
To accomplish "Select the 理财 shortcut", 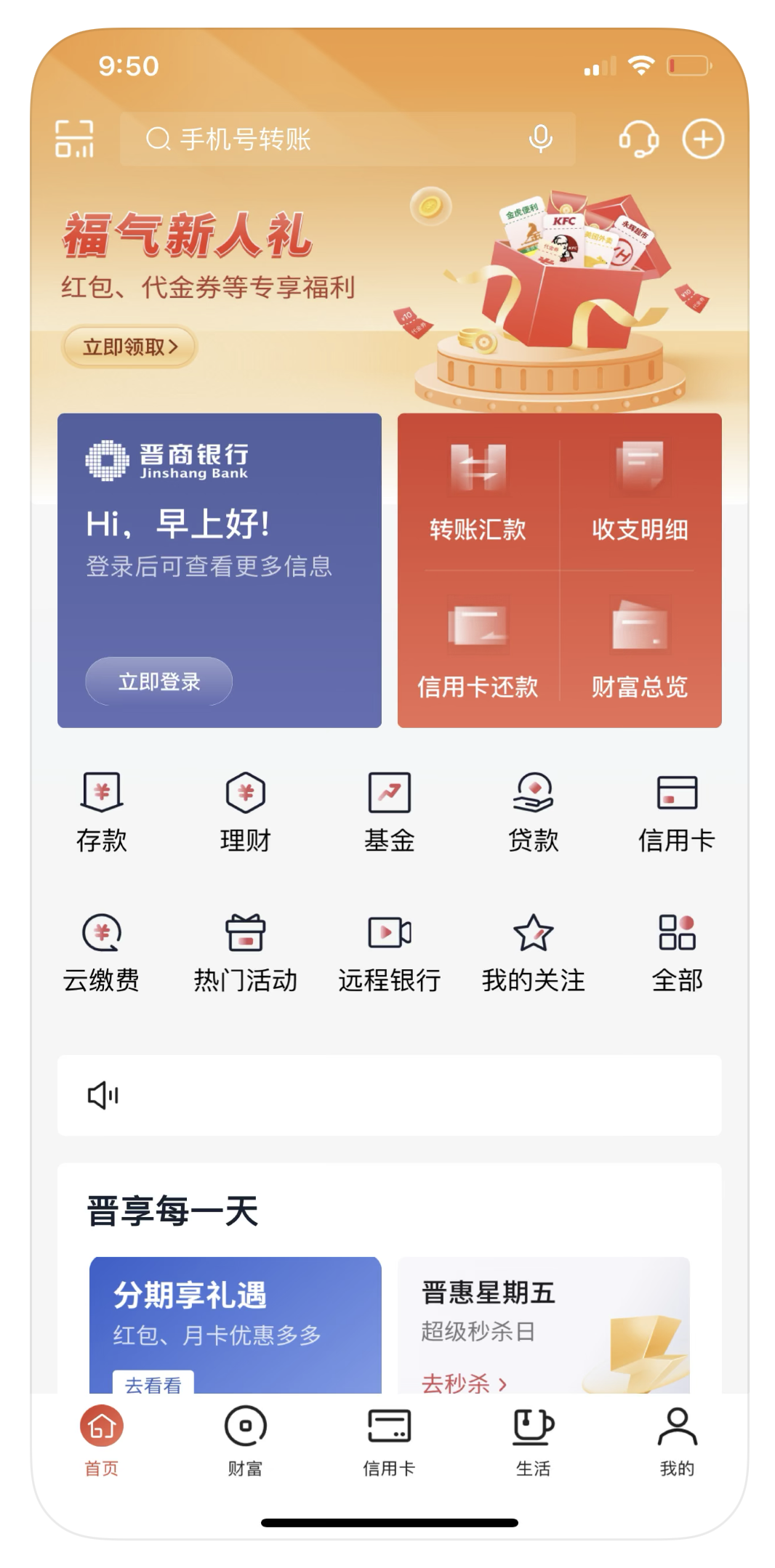I will click(246, 812).
